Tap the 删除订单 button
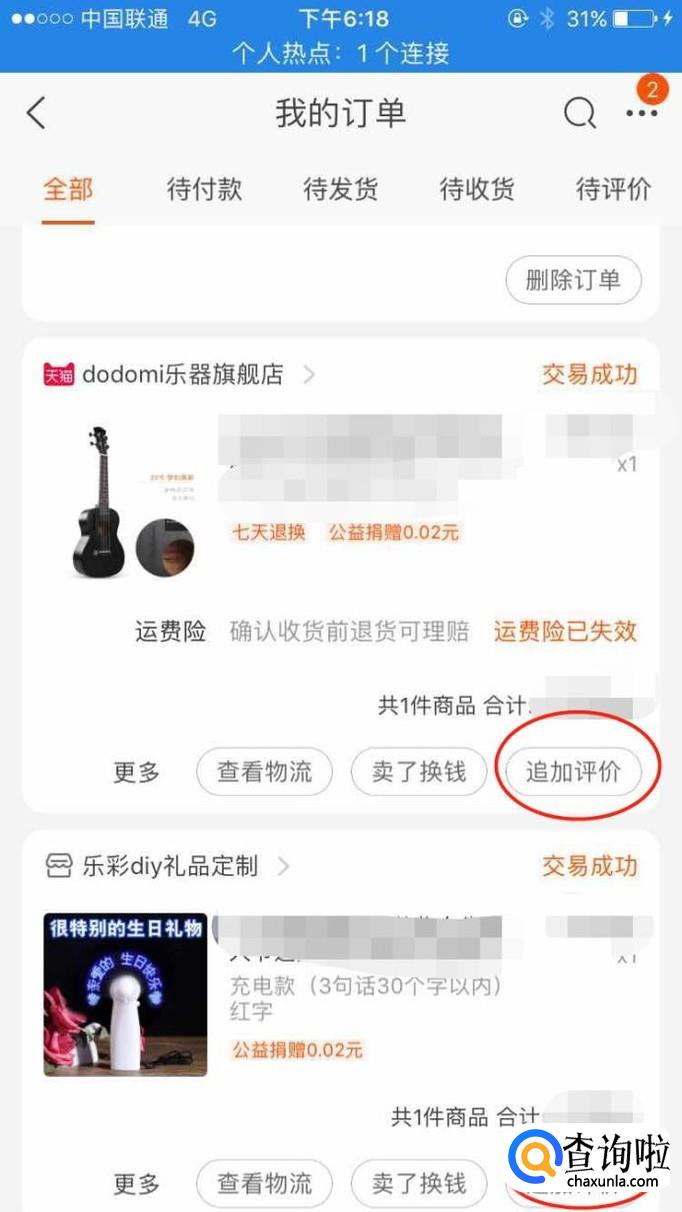The height and width of the screenshot is (1212, 682). [573, 280]
